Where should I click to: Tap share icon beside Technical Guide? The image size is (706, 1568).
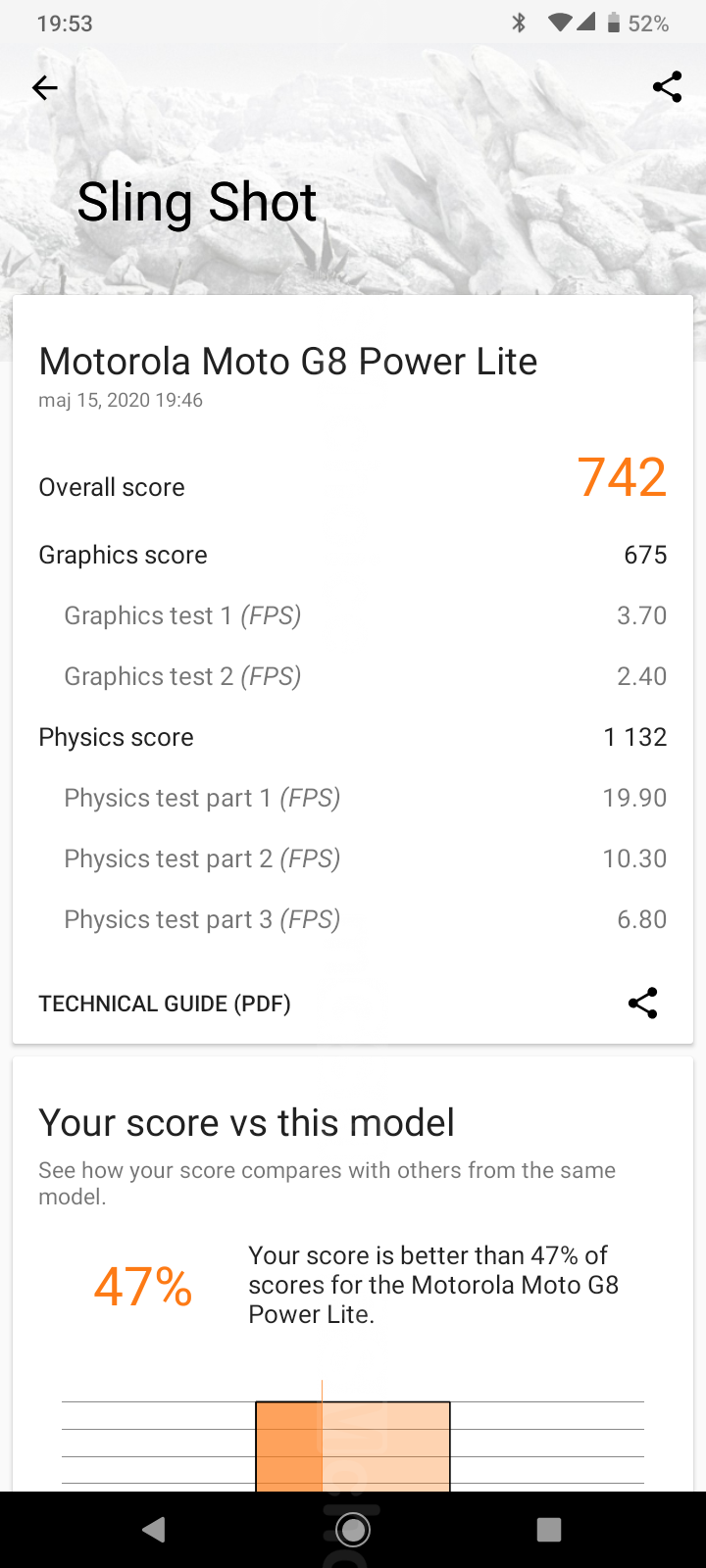642,1003
